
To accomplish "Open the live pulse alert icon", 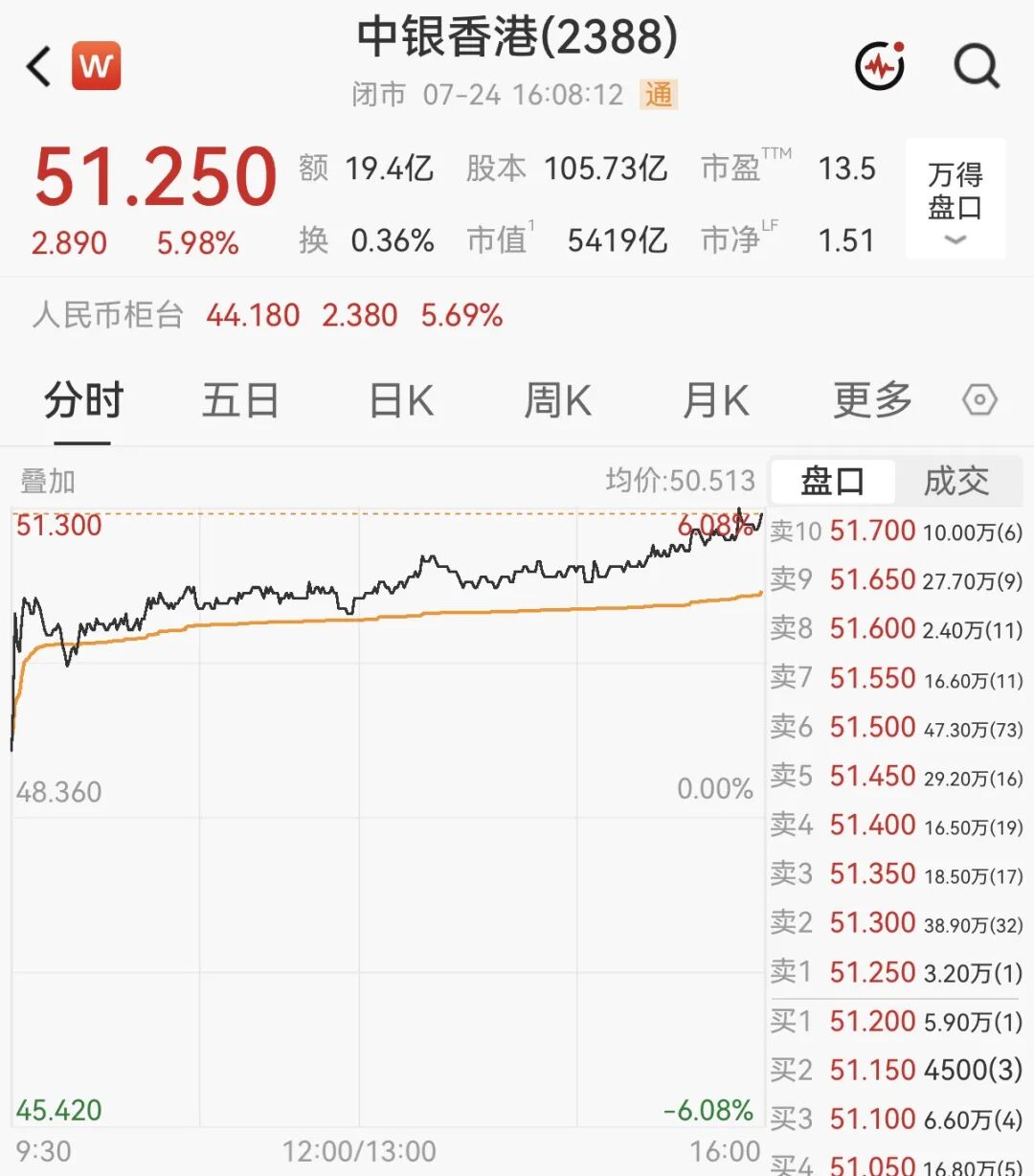I will click(880, 65).
